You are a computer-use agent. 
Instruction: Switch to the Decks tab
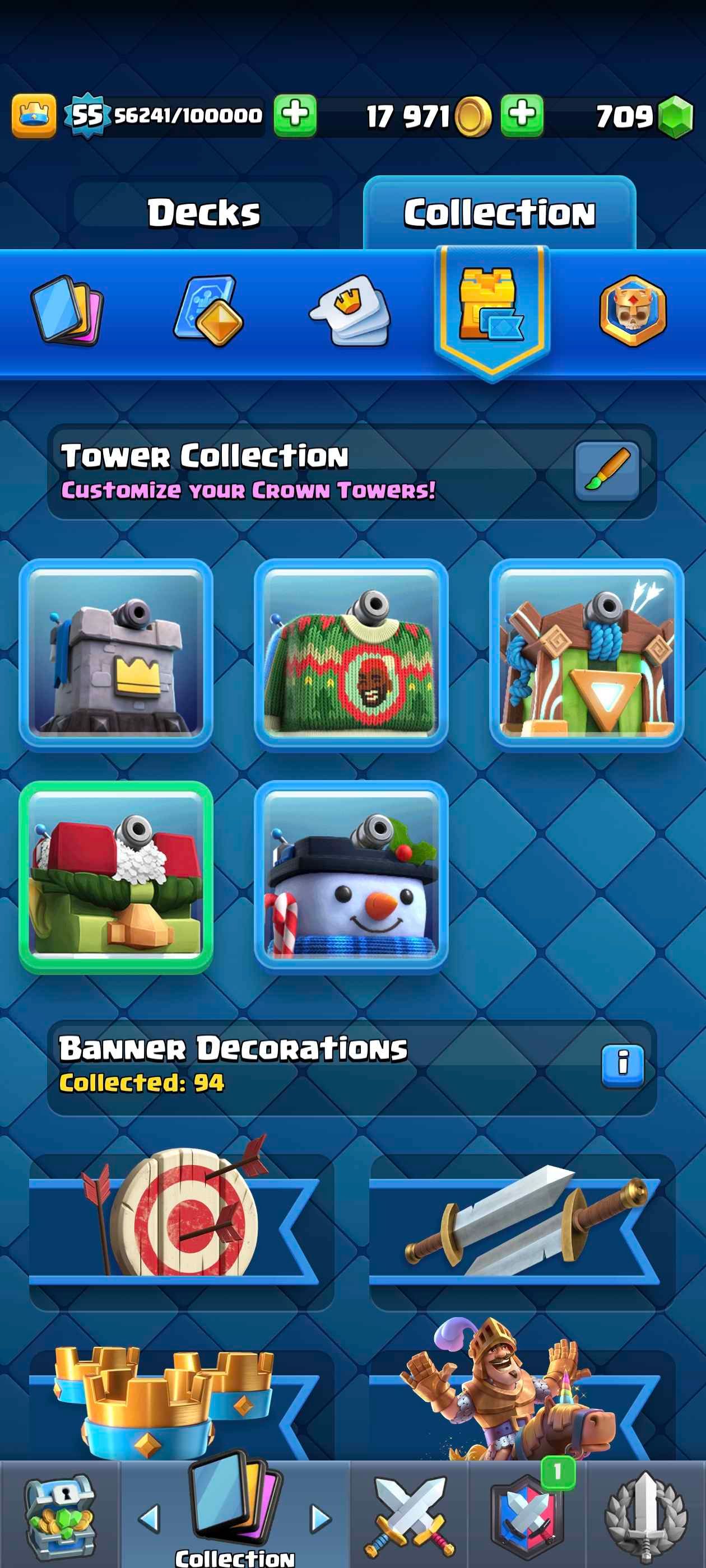(x=203, y=213)
